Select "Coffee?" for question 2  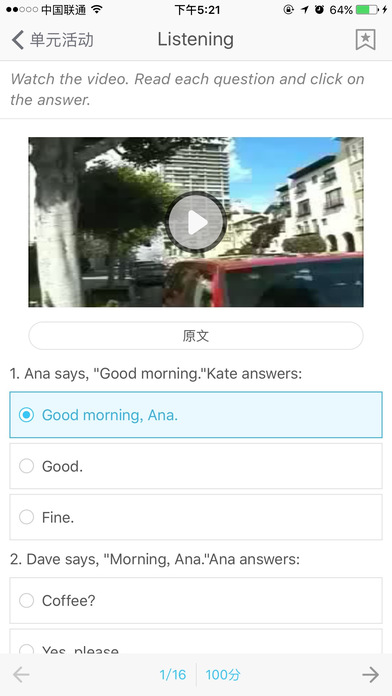pyautogui.click(x=196, y=600)
